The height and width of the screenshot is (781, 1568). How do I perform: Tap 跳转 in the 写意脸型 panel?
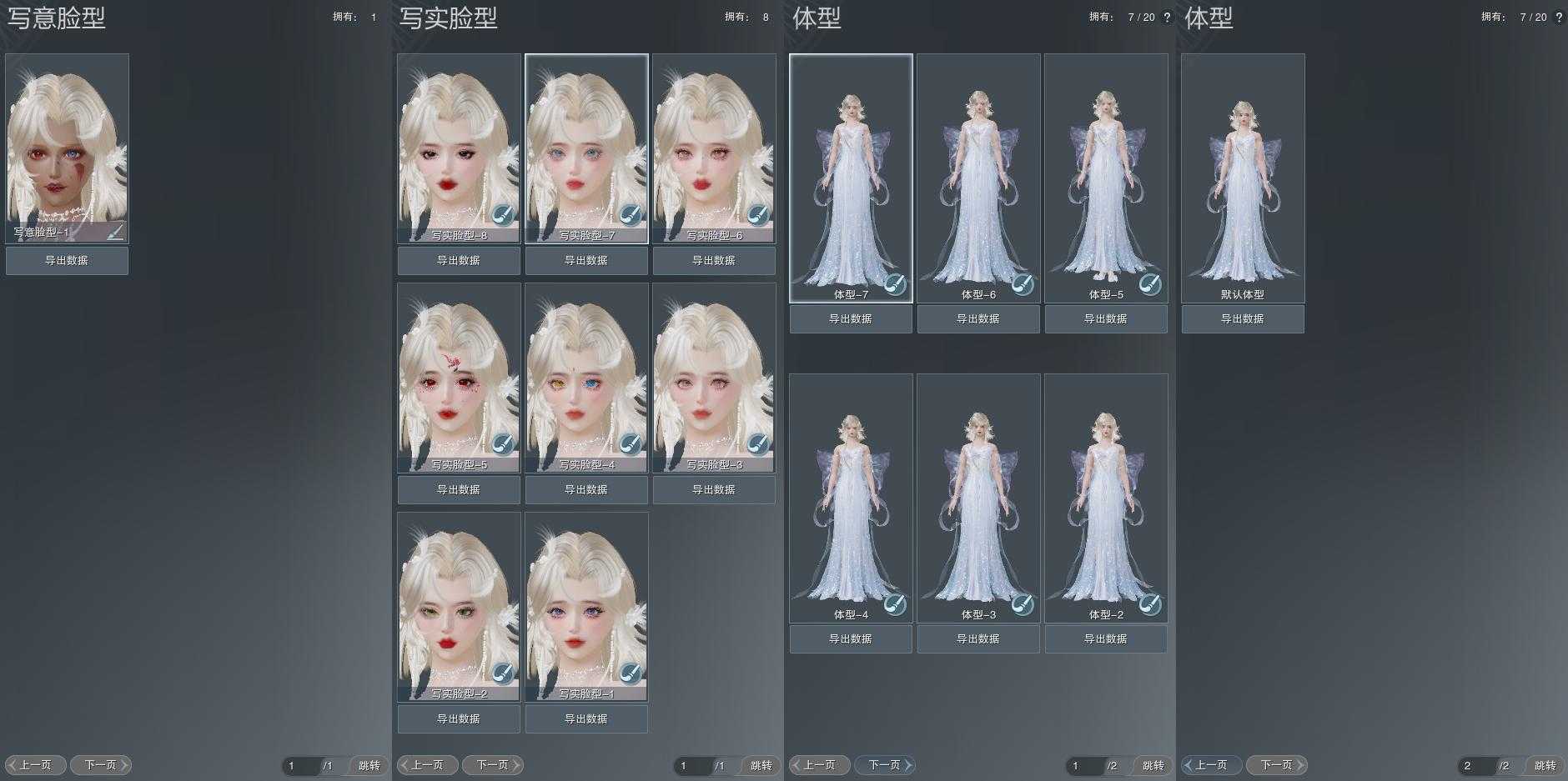pyautogui.click(x=369, y=766)
